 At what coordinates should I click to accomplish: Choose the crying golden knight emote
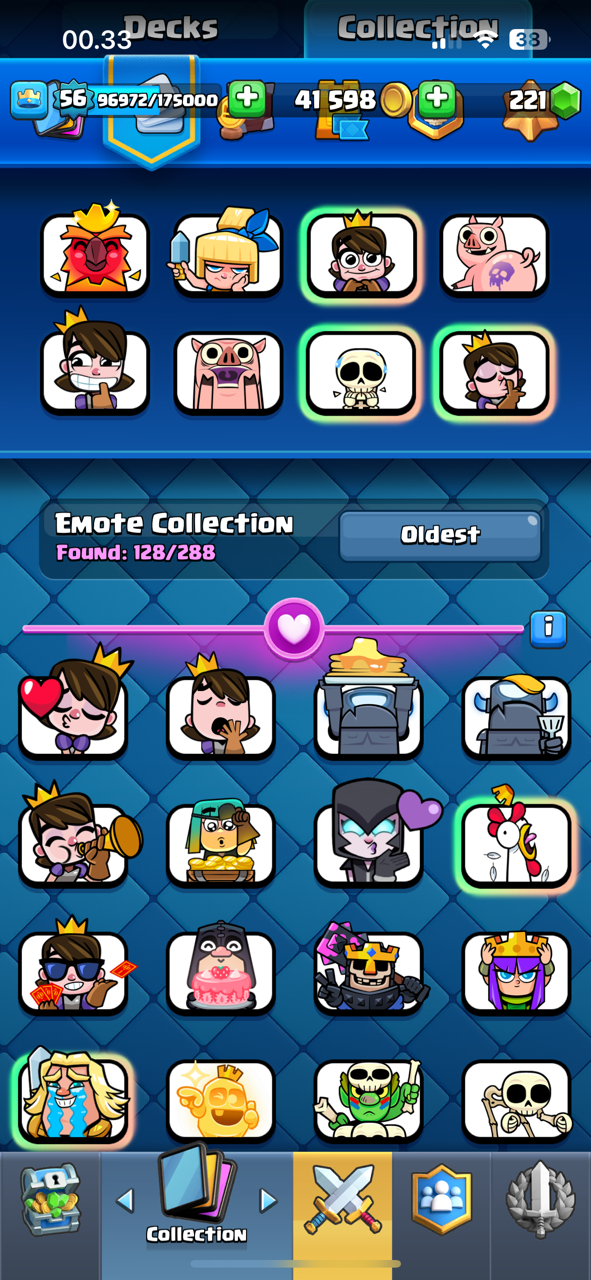click(73, 1098)
